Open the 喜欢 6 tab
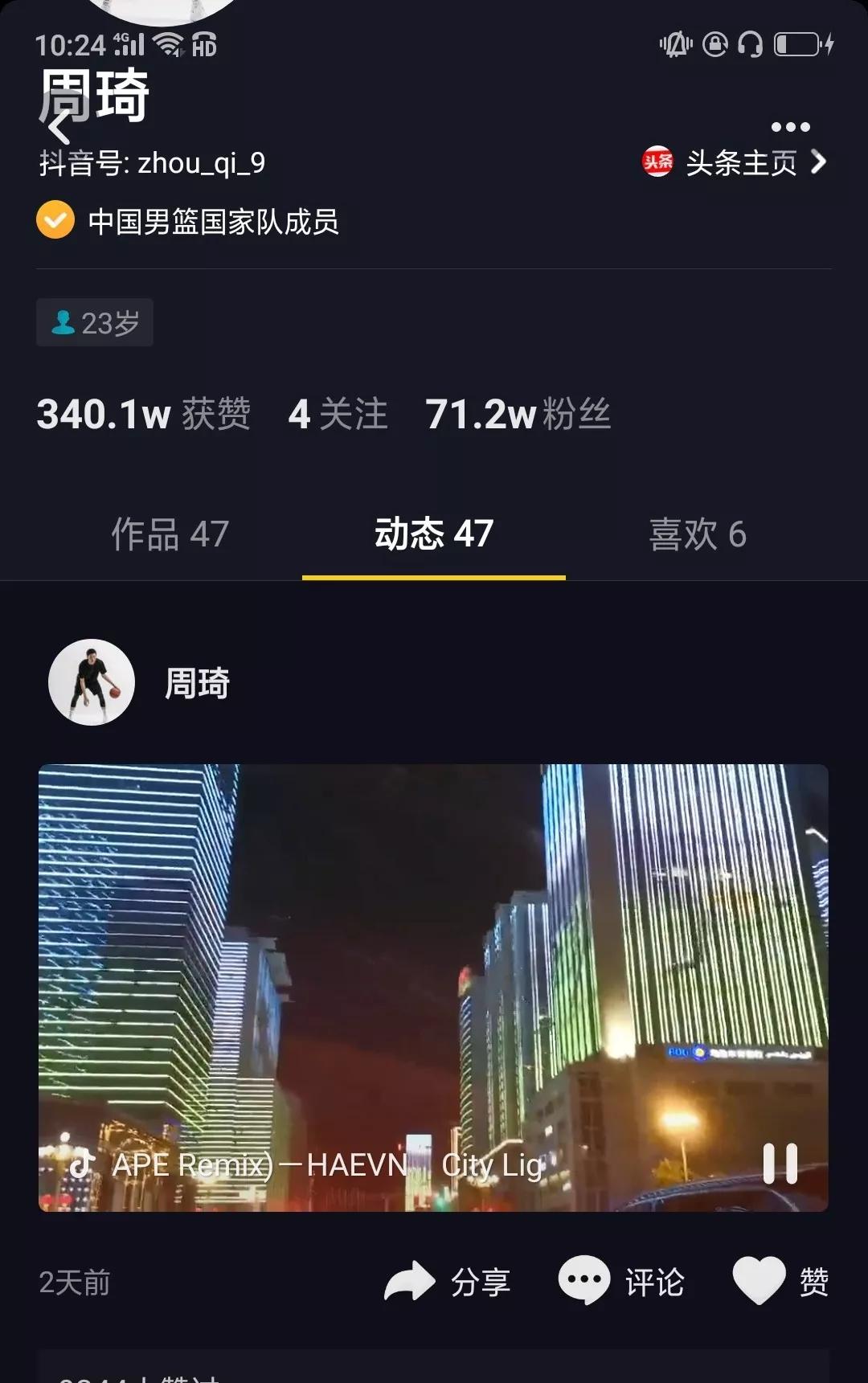This screenshot has height=1383, width=868. [x=698, y=533]
